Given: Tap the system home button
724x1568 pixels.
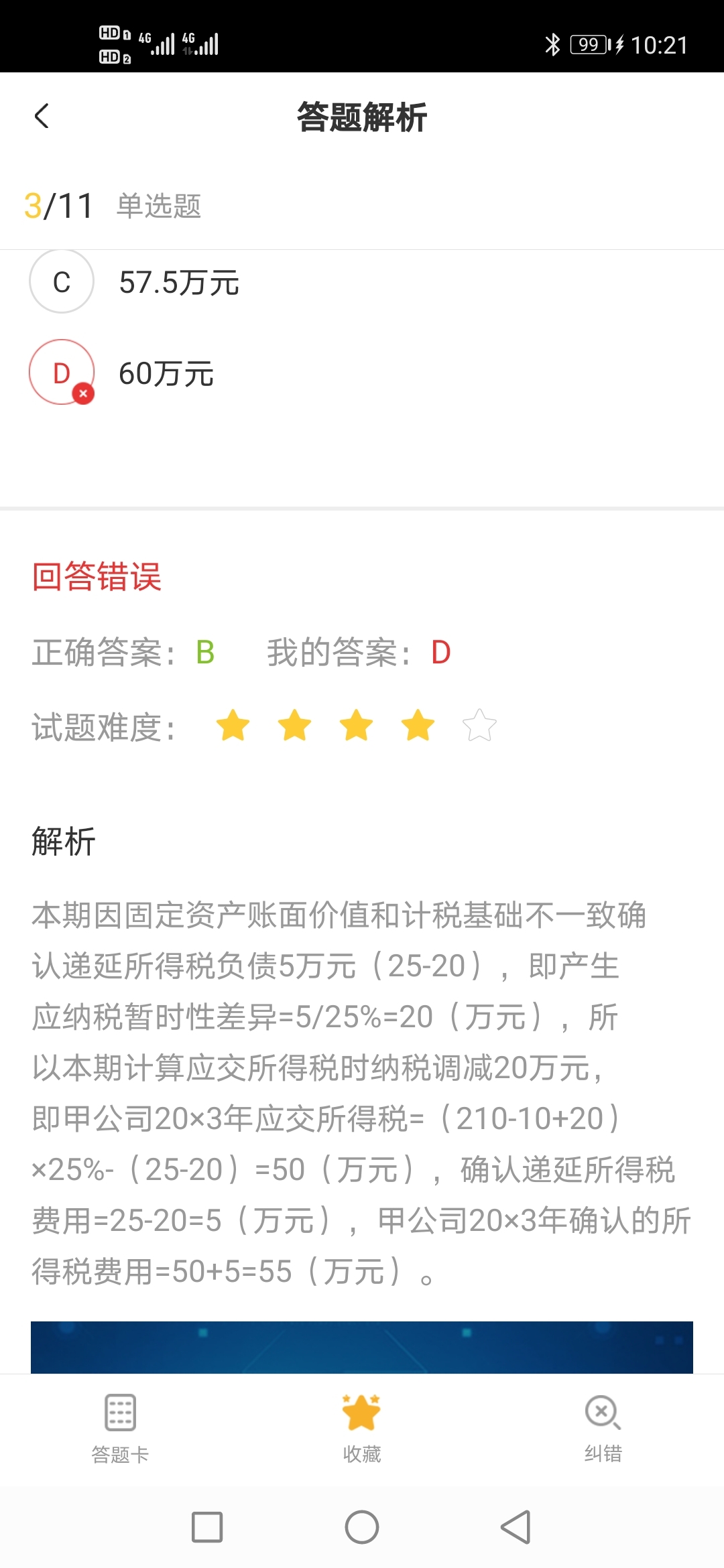Looking at the screenshot, I should [362, 1527].
